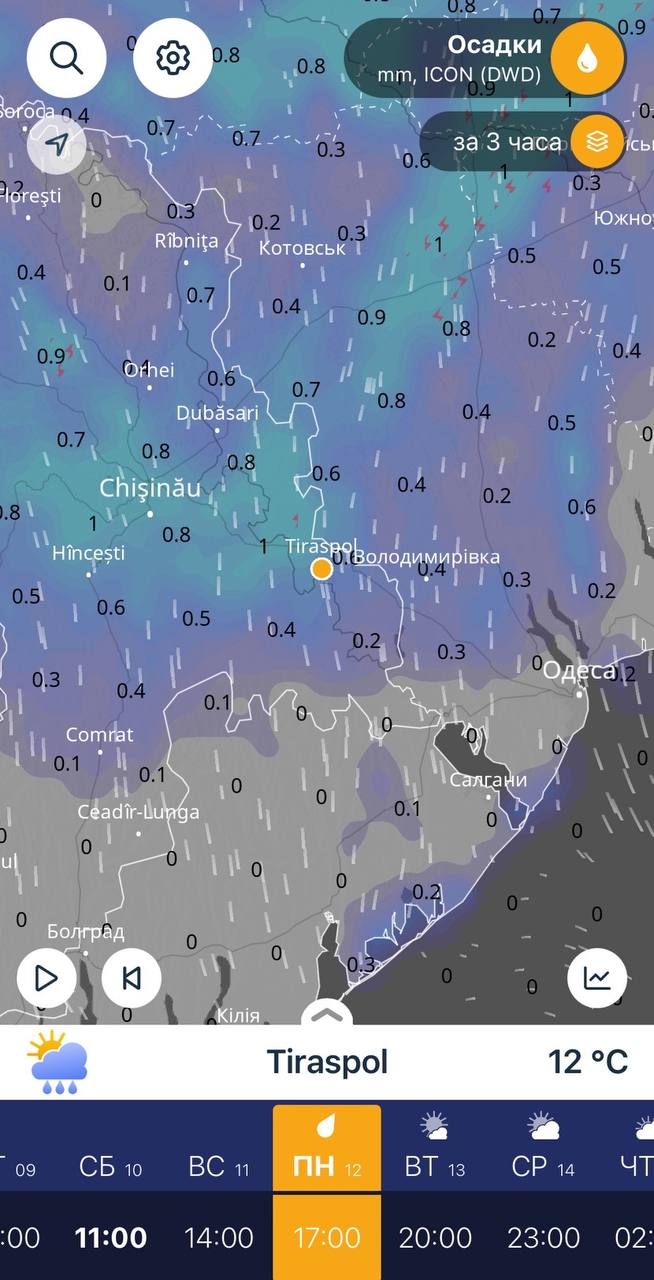The height and width of the screenshot is (1280, 654).
Task: Center map on my location arrow
Action: pos(58,146)
